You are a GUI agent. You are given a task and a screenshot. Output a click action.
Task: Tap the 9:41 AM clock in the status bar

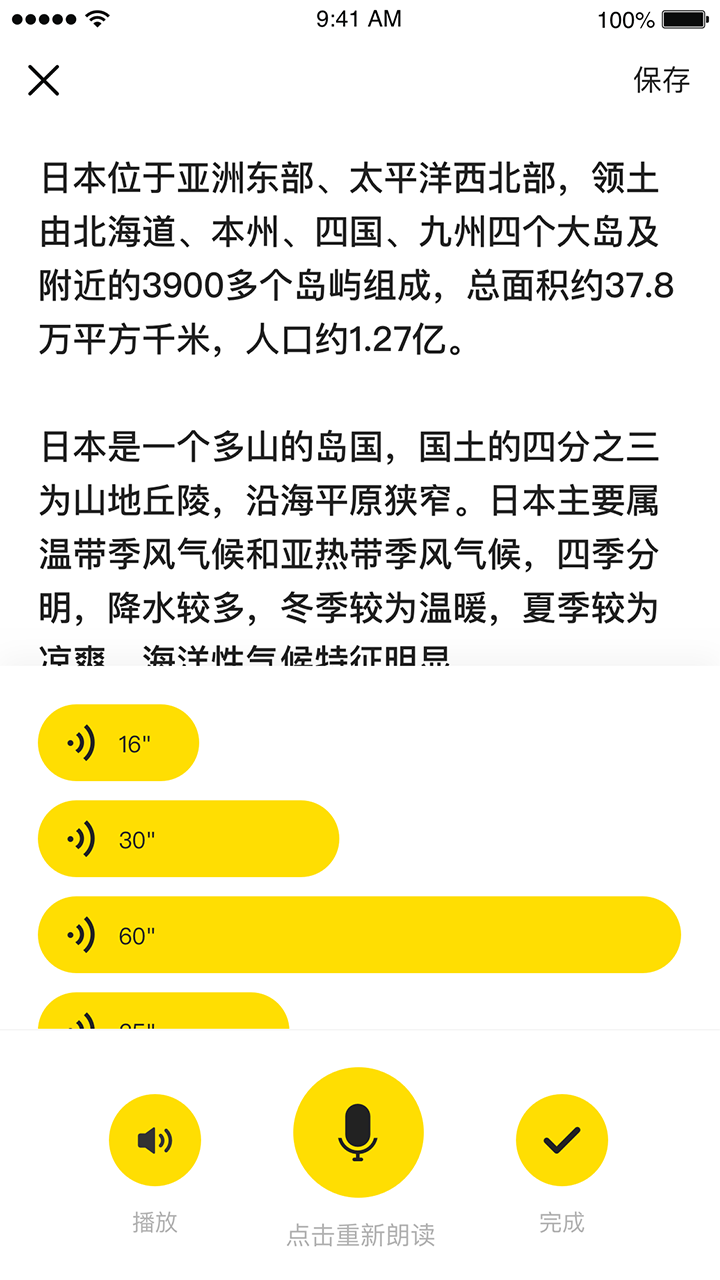click(358, 18)
